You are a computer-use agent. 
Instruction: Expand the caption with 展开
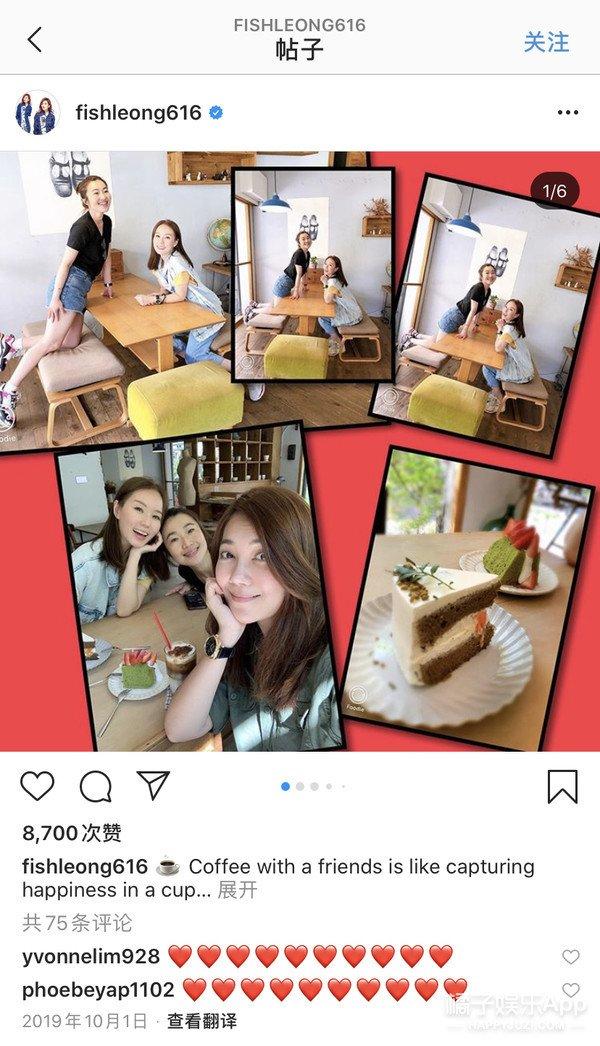pos(238,890)
